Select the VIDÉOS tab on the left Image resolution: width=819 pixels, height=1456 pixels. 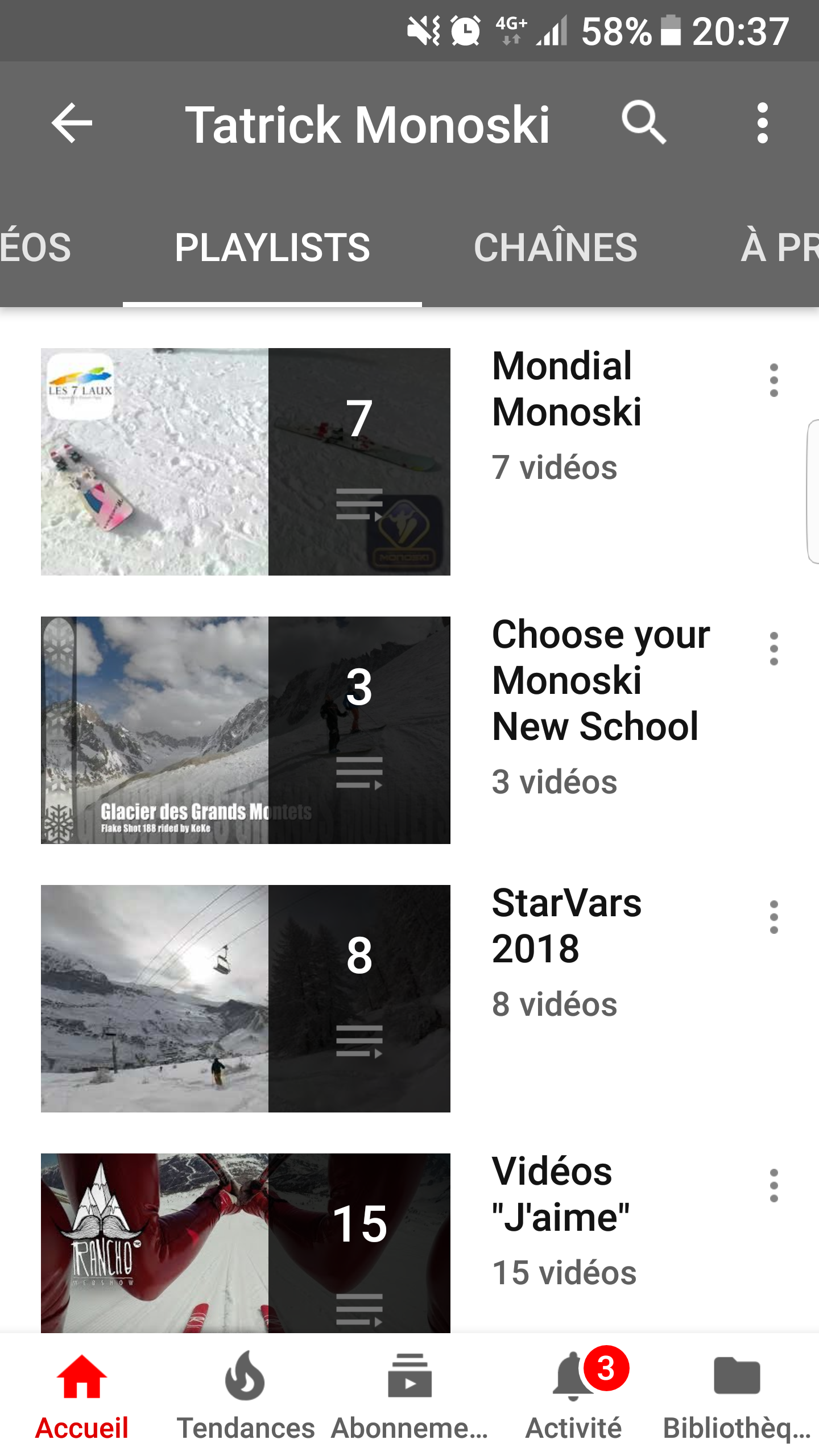pos(34,247)
